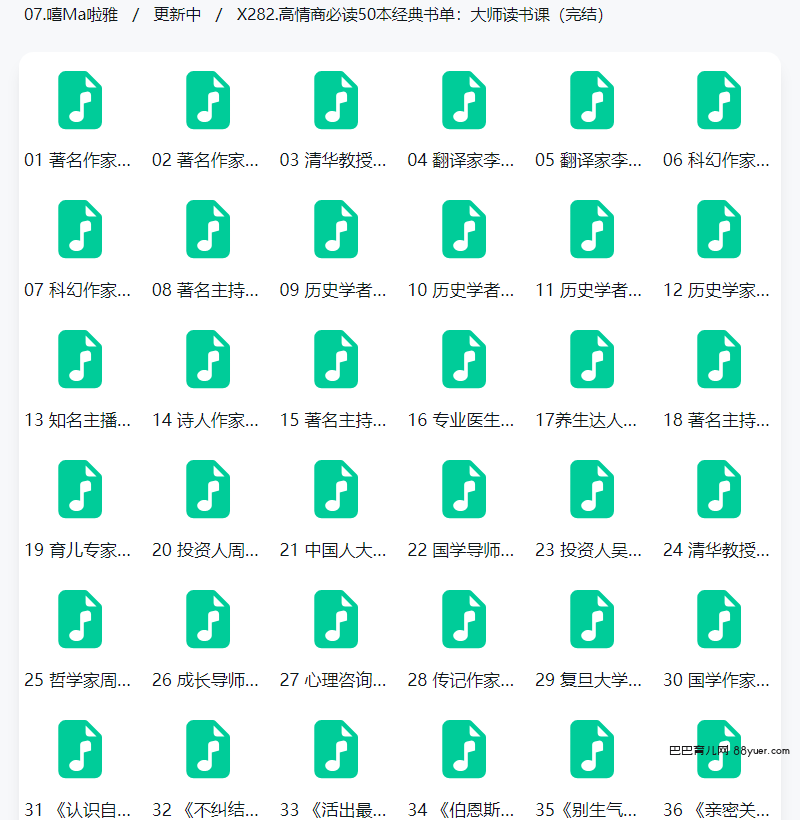Select audio file 08 著名主持
The image size is (800, 820).
[208, 230]
